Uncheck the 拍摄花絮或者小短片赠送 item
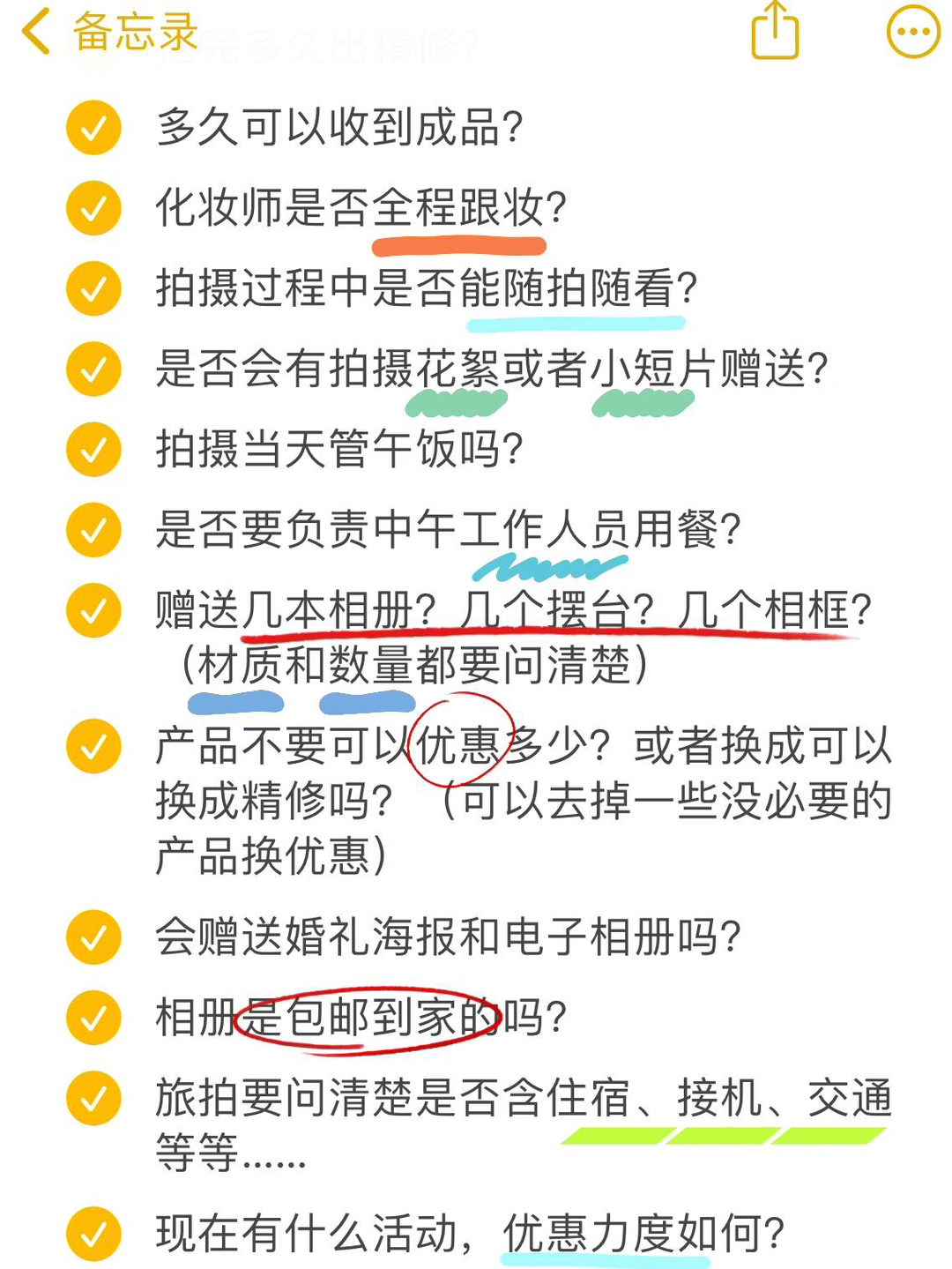Viewport: 952px width, 1269px height. pos(93,370)
